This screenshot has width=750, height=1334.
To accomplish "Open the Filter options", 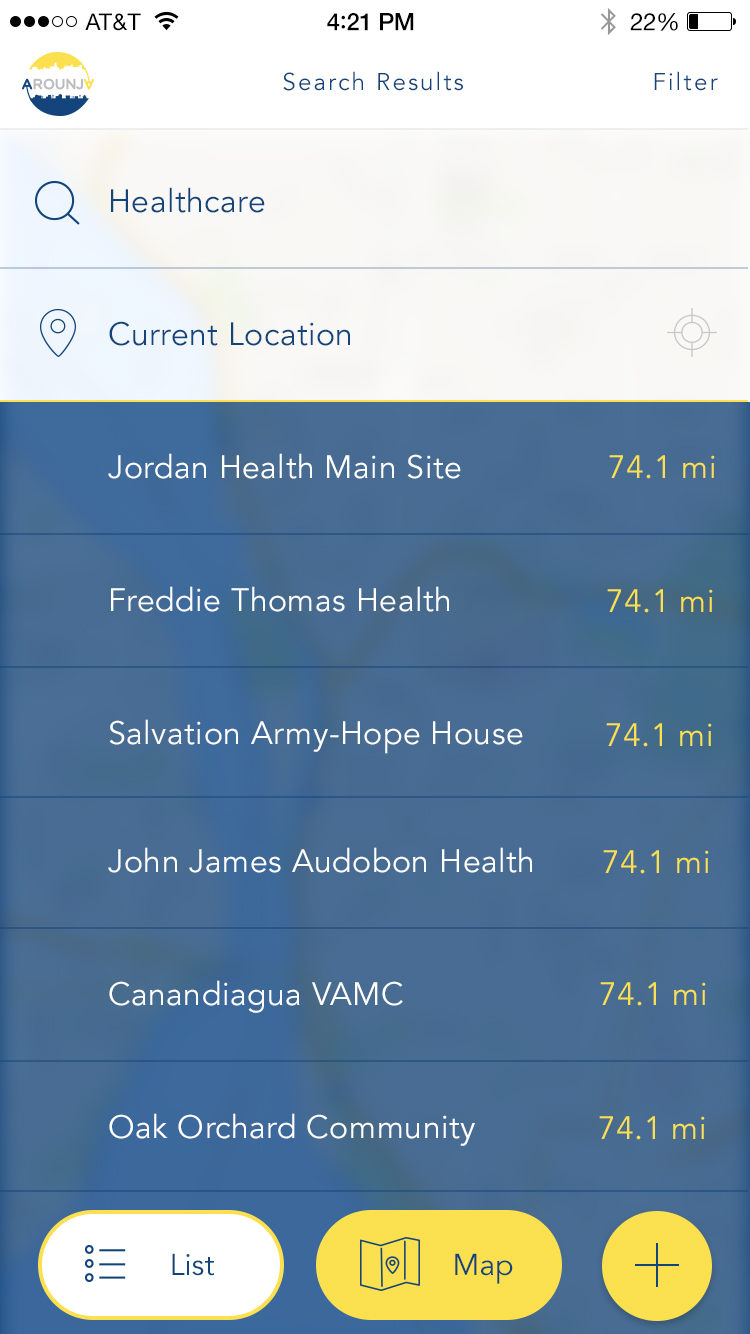I will (685, 82).
